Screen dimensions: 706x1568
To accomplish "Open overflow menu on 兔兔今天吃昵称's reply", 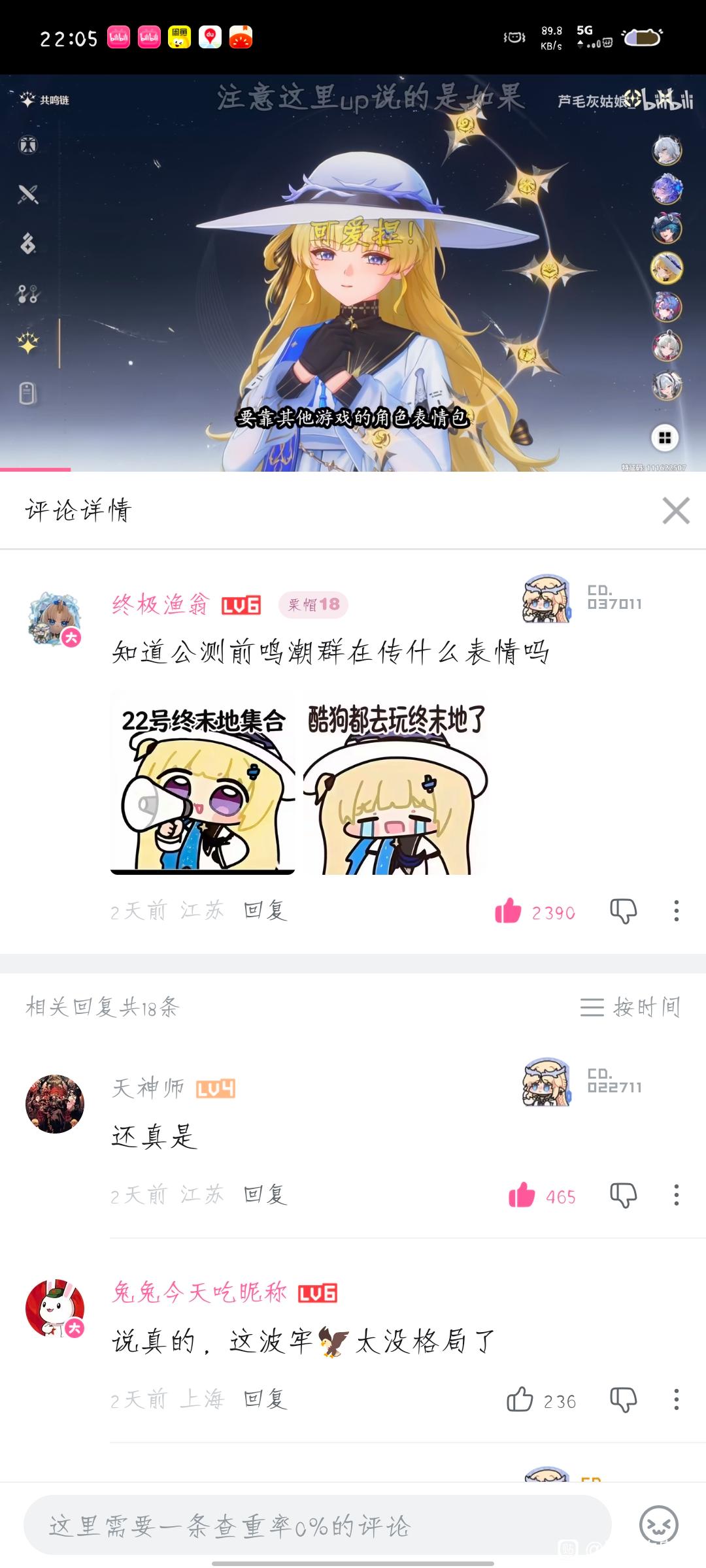I will 676,1399.
